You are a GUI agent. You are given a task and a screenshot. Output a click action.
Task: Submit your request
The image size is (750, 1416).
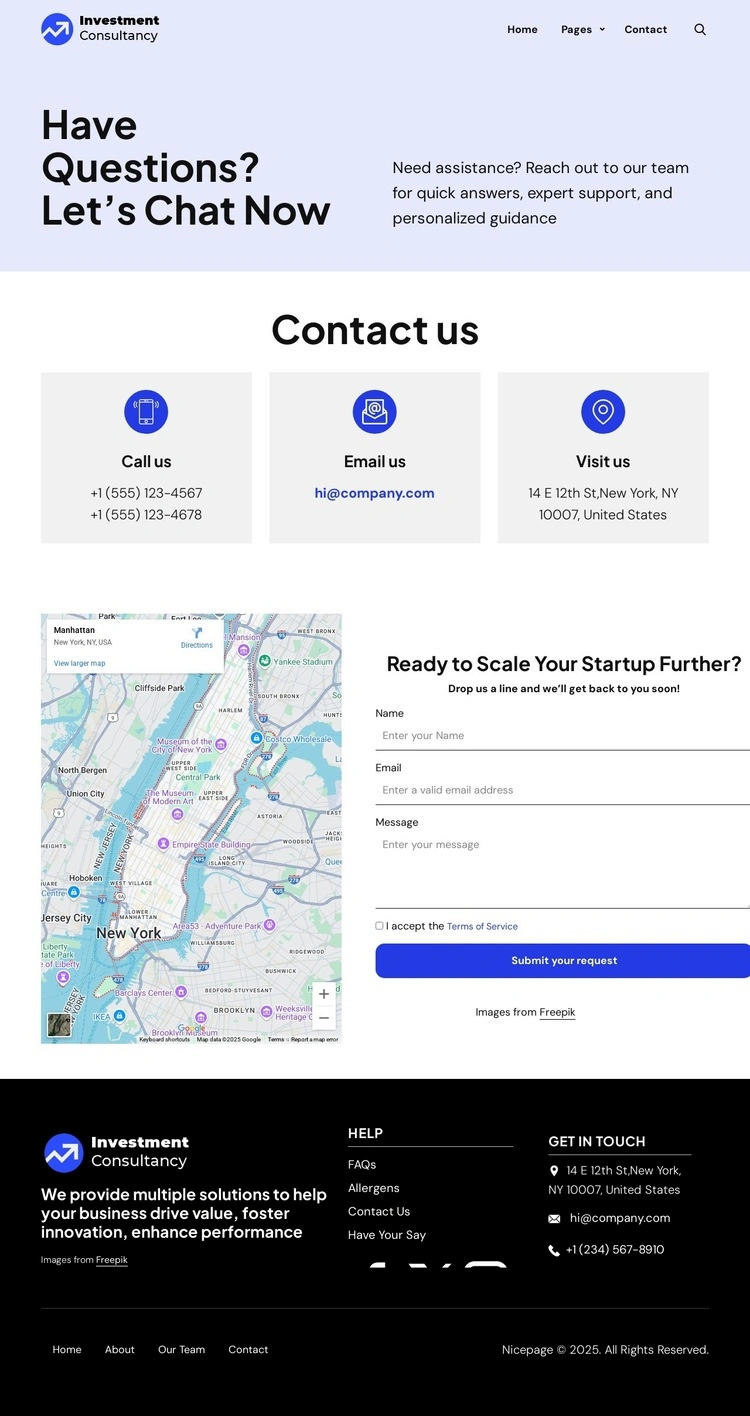[563, 961]
